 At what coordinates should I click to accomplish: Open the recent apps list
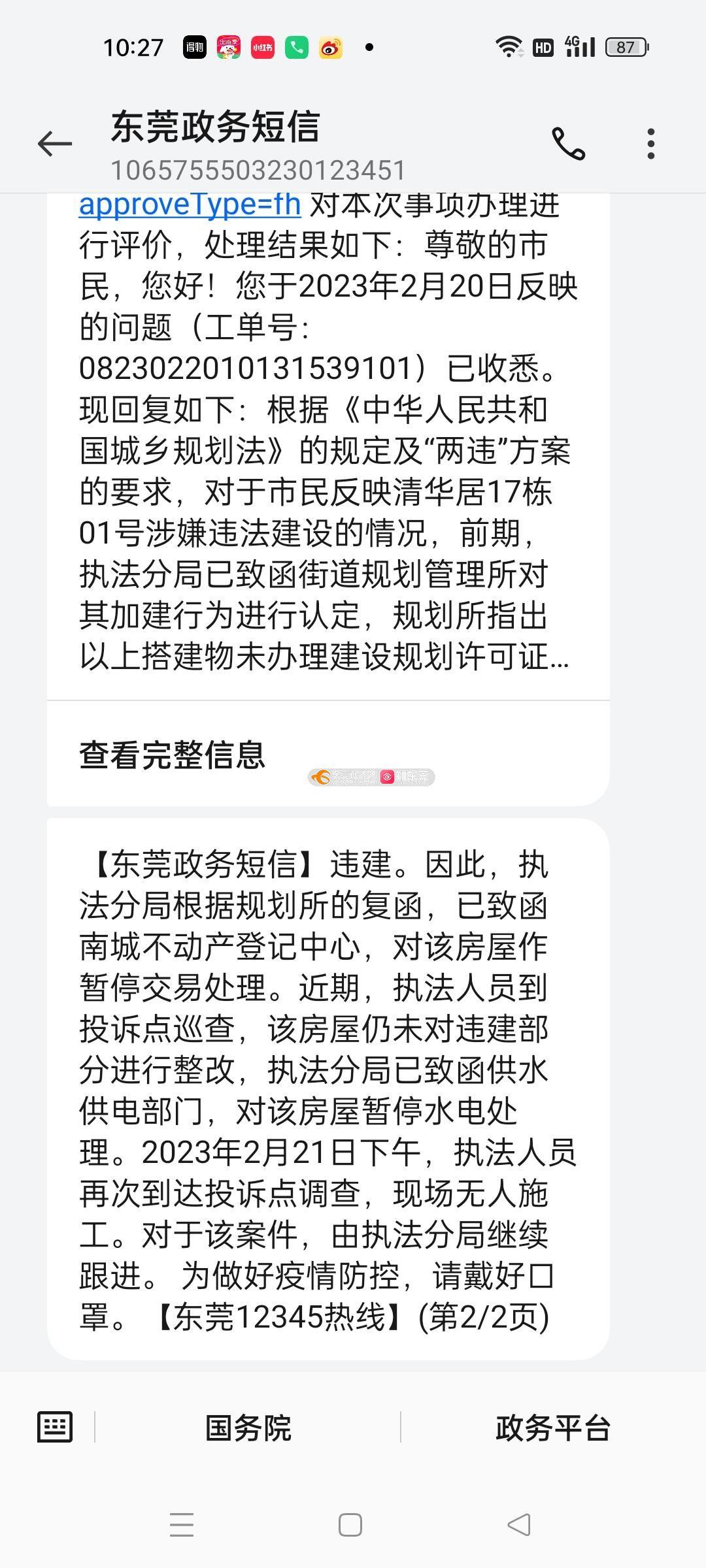pos(182,1526)
